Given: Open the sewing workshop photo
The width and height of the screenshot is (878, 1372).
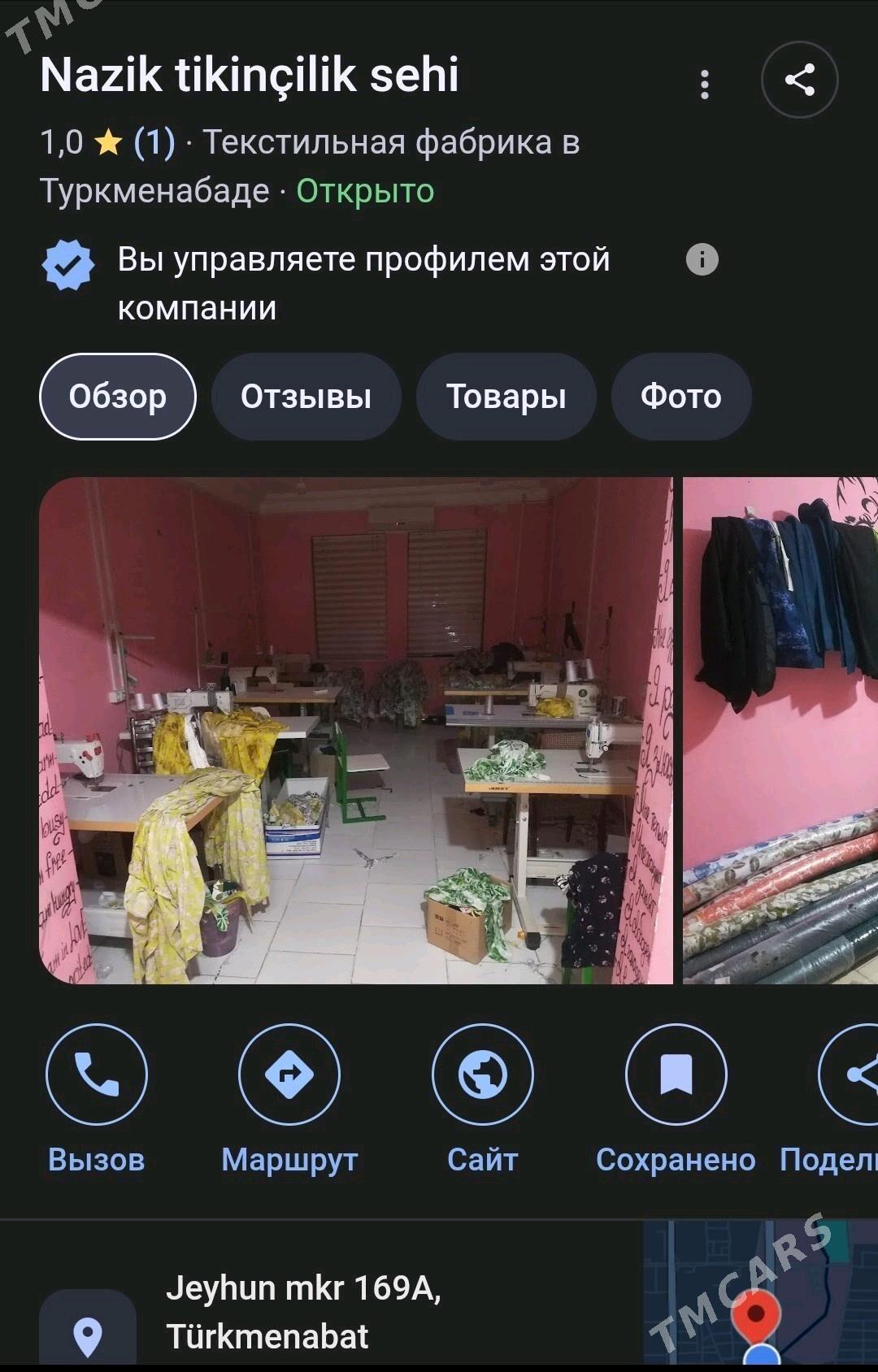Looking at the screenshot, I should point(356,730).
